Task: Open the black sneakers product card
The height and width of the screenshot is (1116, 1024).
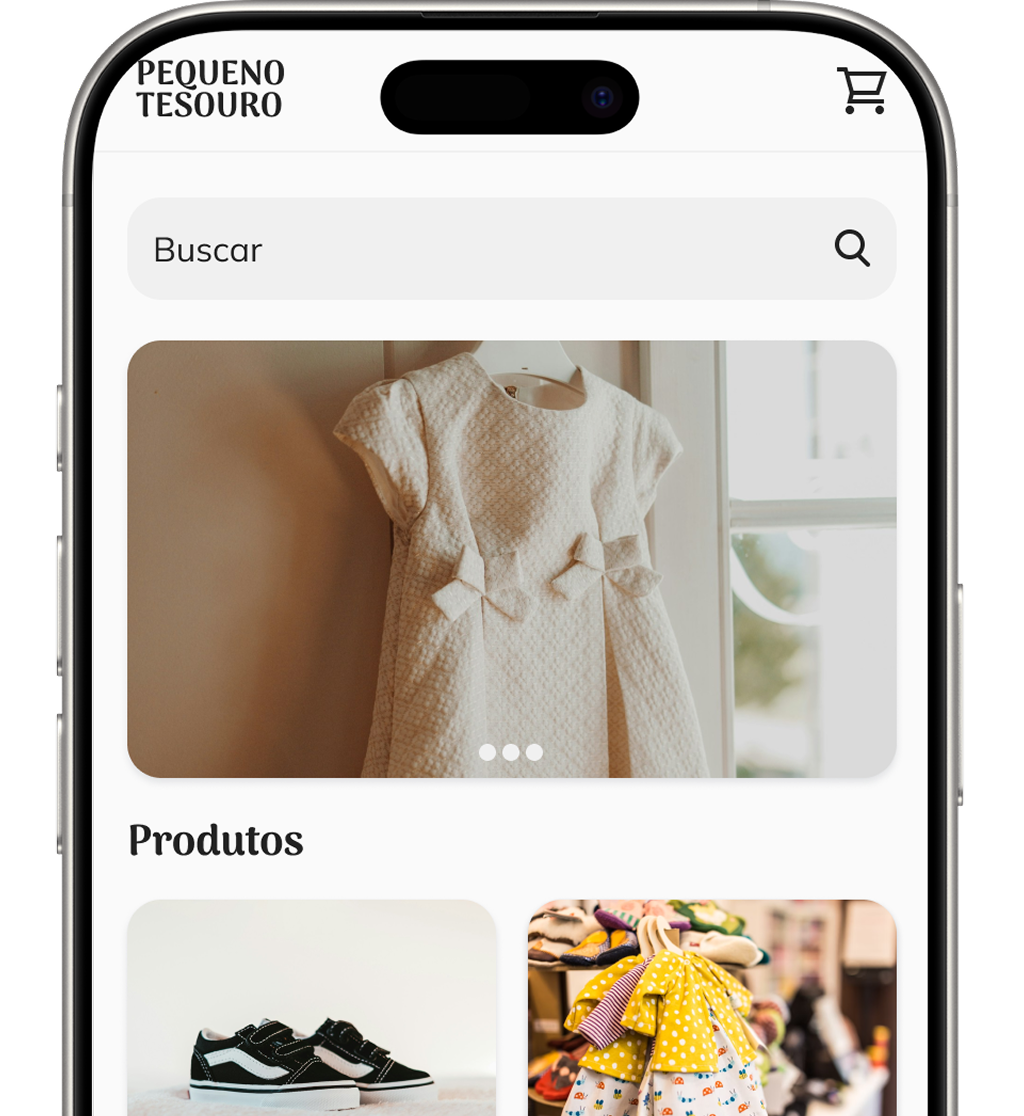Action: click(312, 1010)
